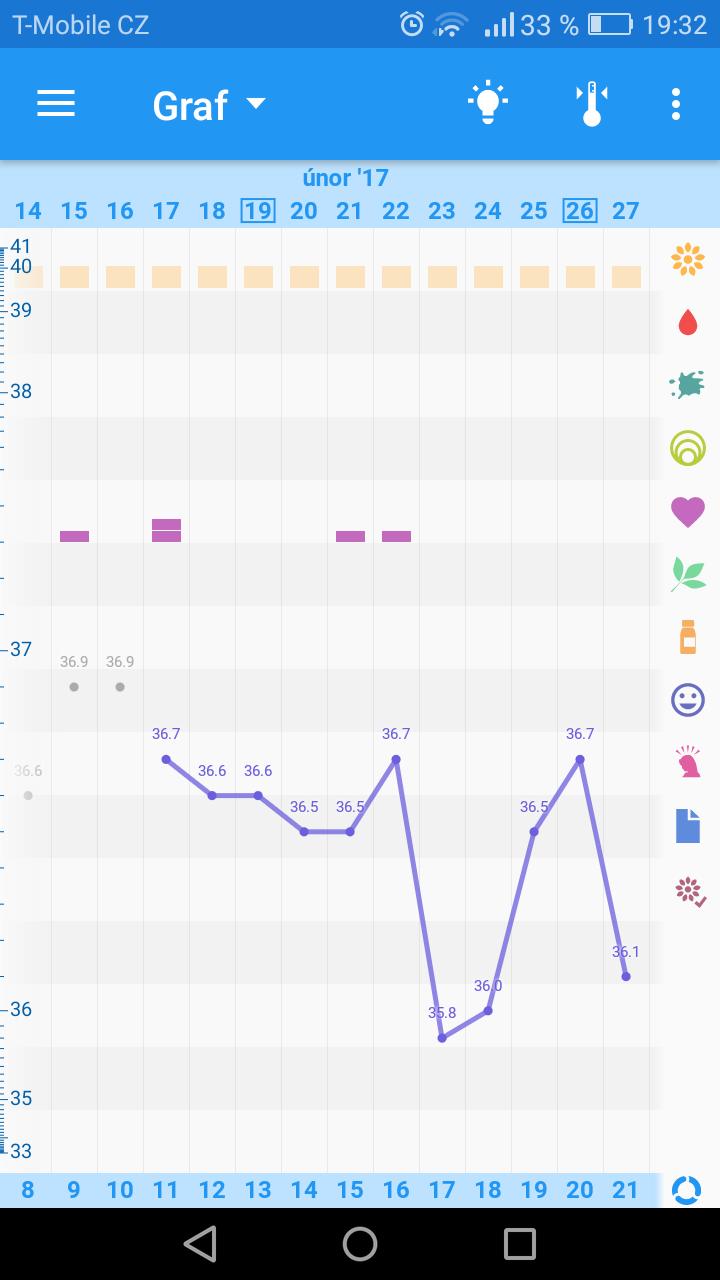Image resolution: width=720 pixels, height=1280 pixels.
Task: Tap the red blood drop icon
Action: [x=687, y=322]
